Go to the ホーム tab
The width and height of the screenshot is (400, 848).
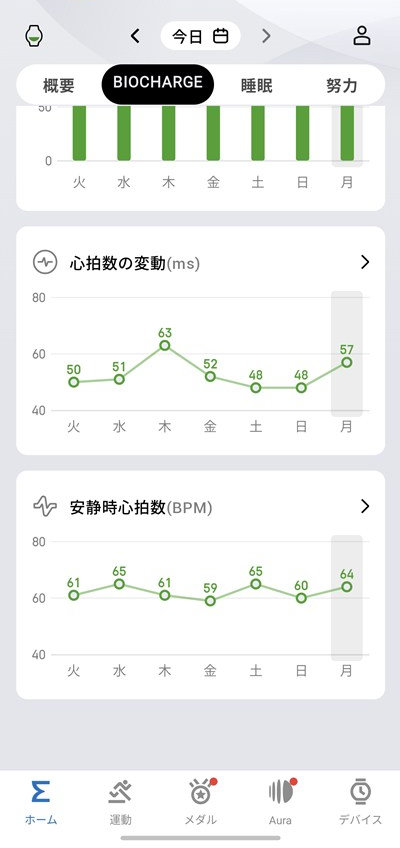click(x=41, y=802)
